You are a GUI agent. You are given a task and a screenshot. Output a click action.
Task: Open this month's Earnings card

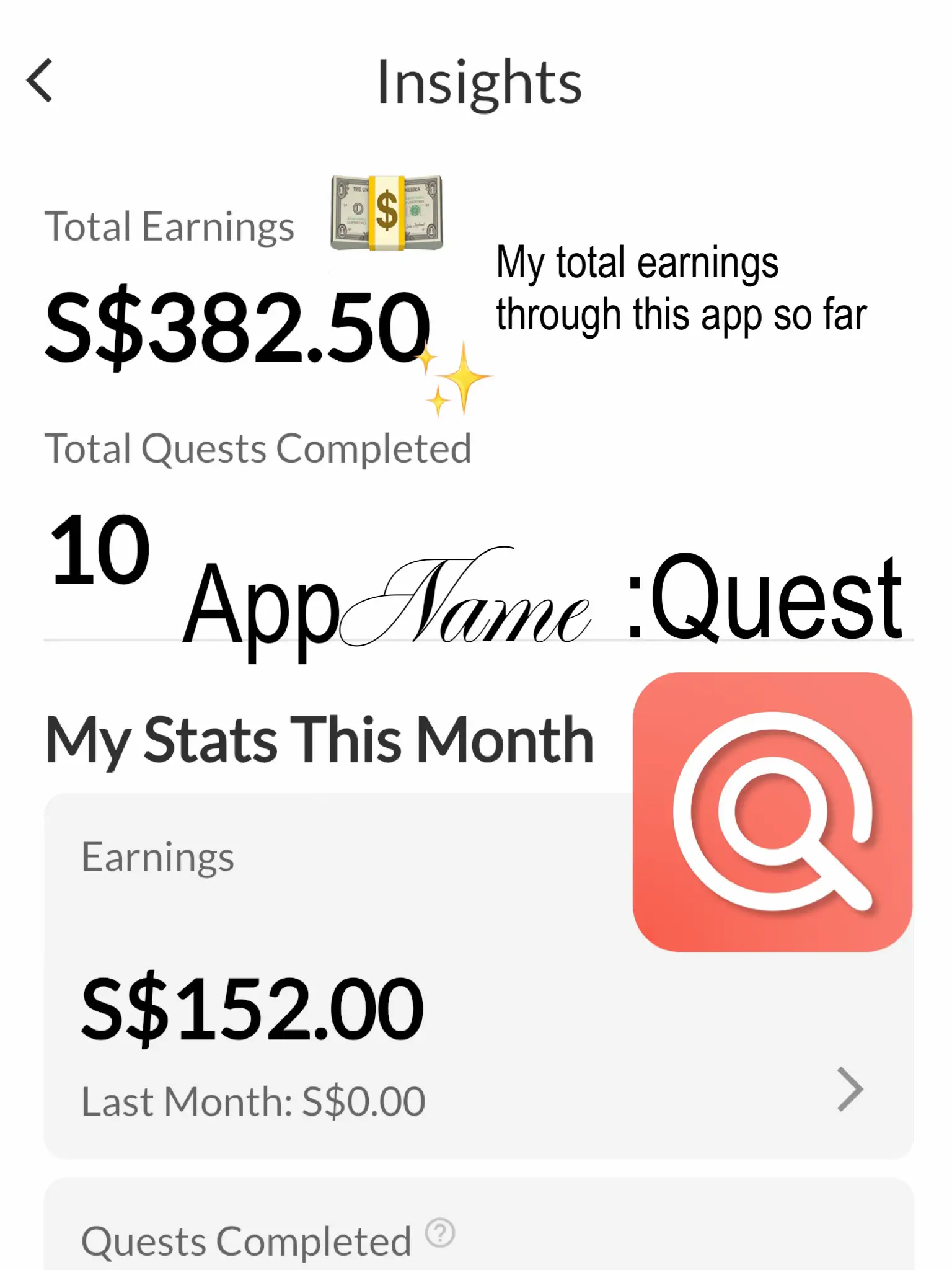[x=849, y=1089]
